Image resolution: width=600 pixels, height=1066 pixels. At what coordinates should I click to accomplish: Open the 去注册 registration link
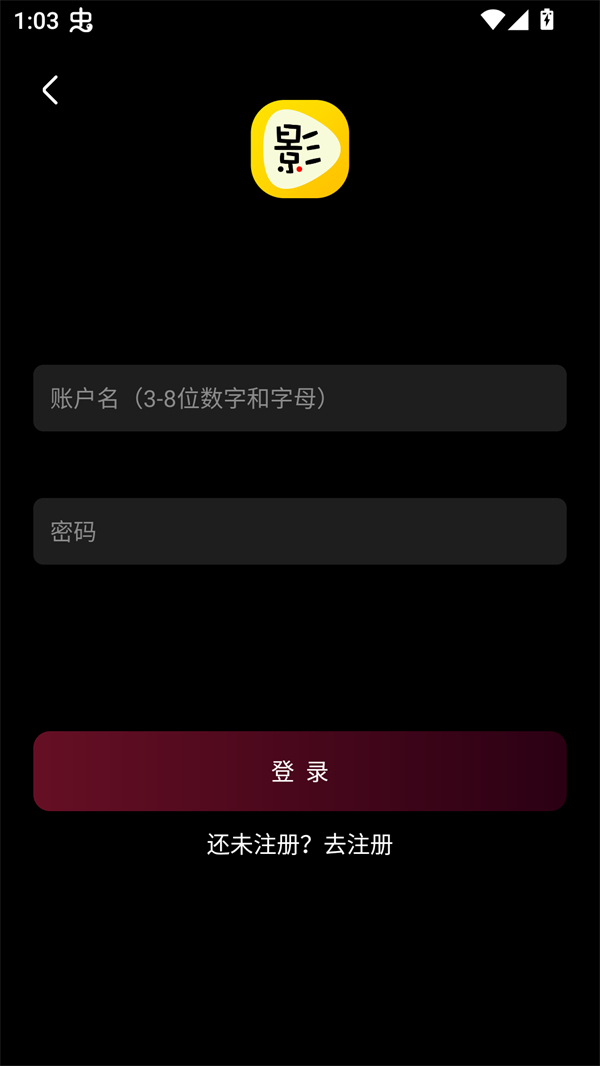pos(358,844)
